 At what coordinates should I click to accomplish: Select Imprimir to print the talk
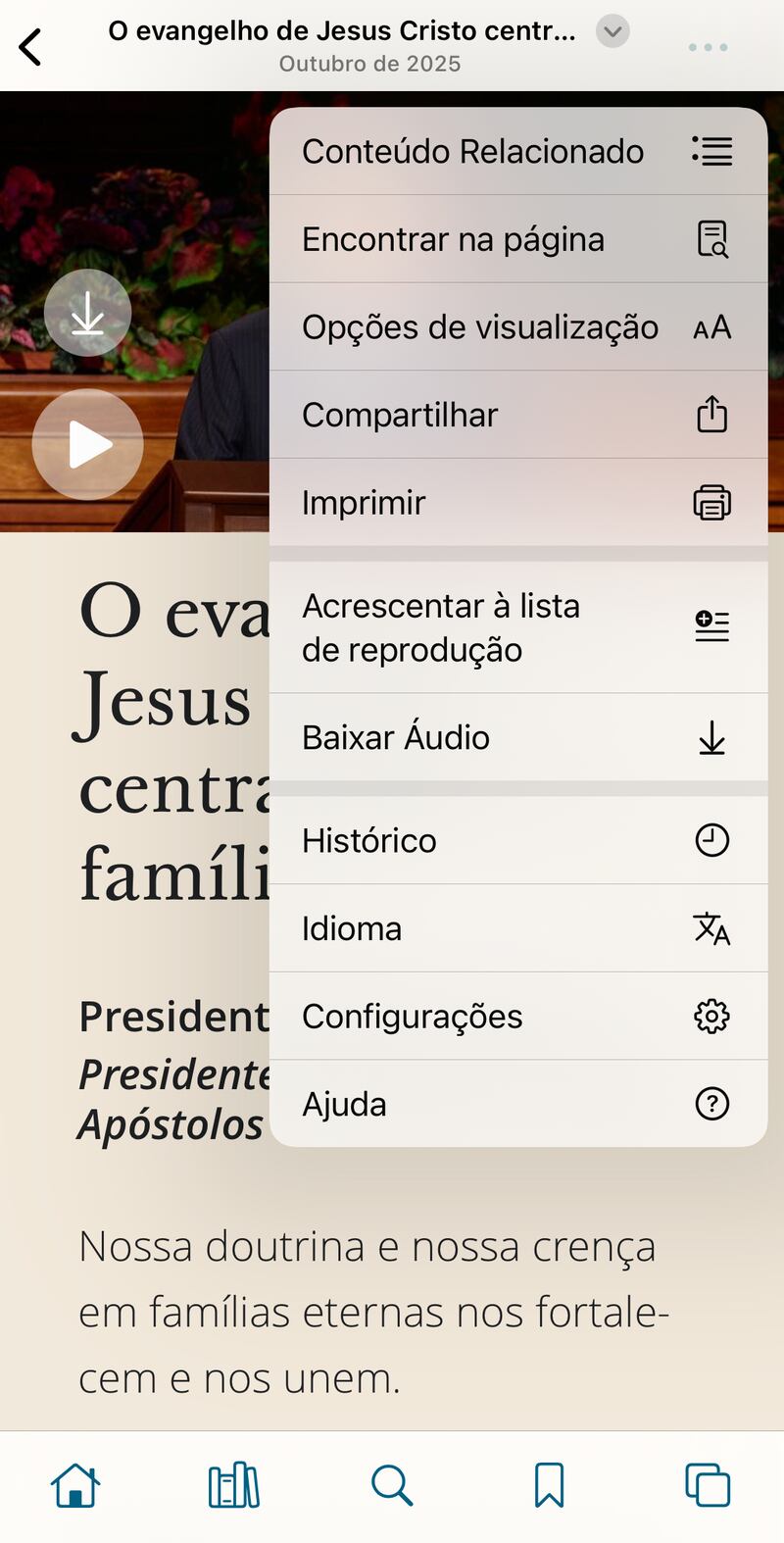[x=517, y=503]
